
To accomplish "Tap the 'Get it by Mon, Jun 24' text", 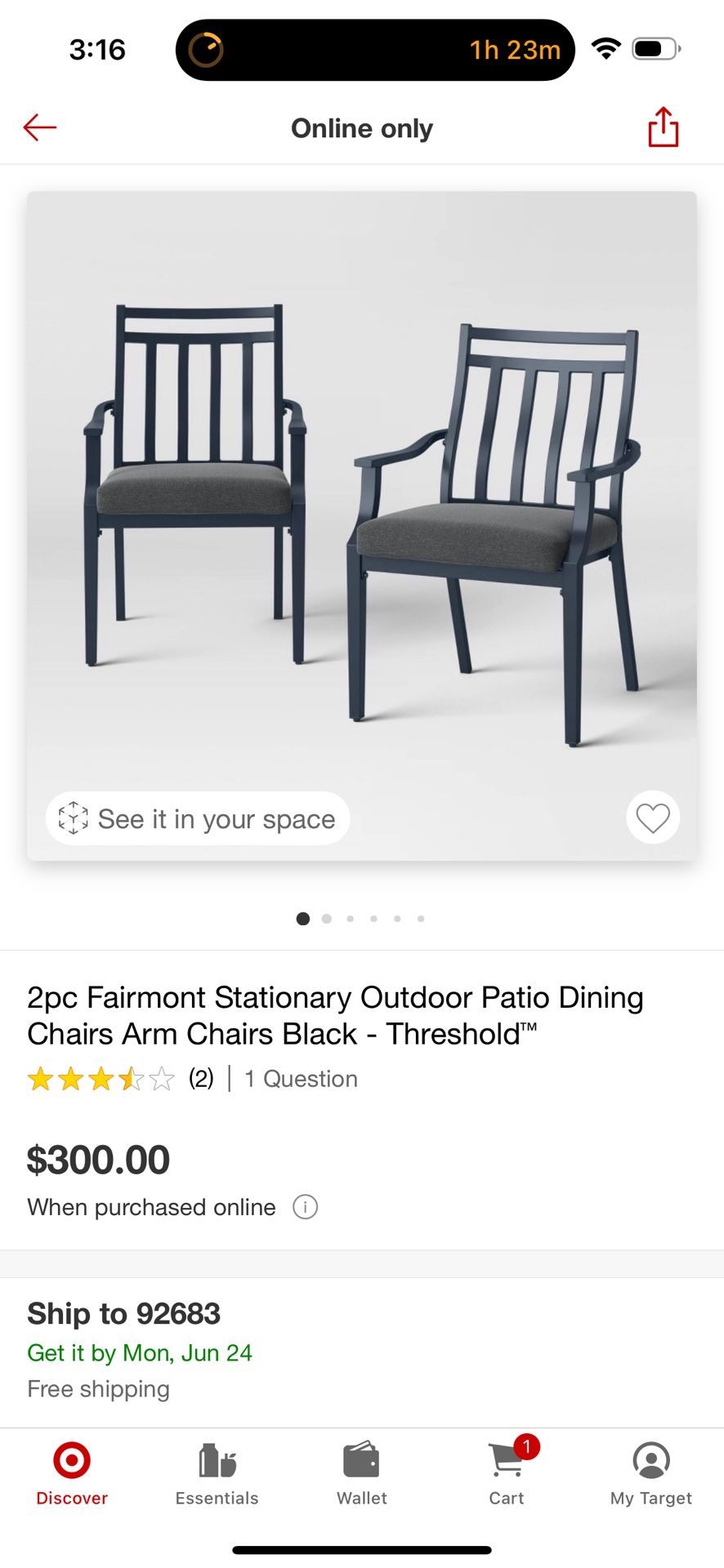I will click(x=138, y=1352).
